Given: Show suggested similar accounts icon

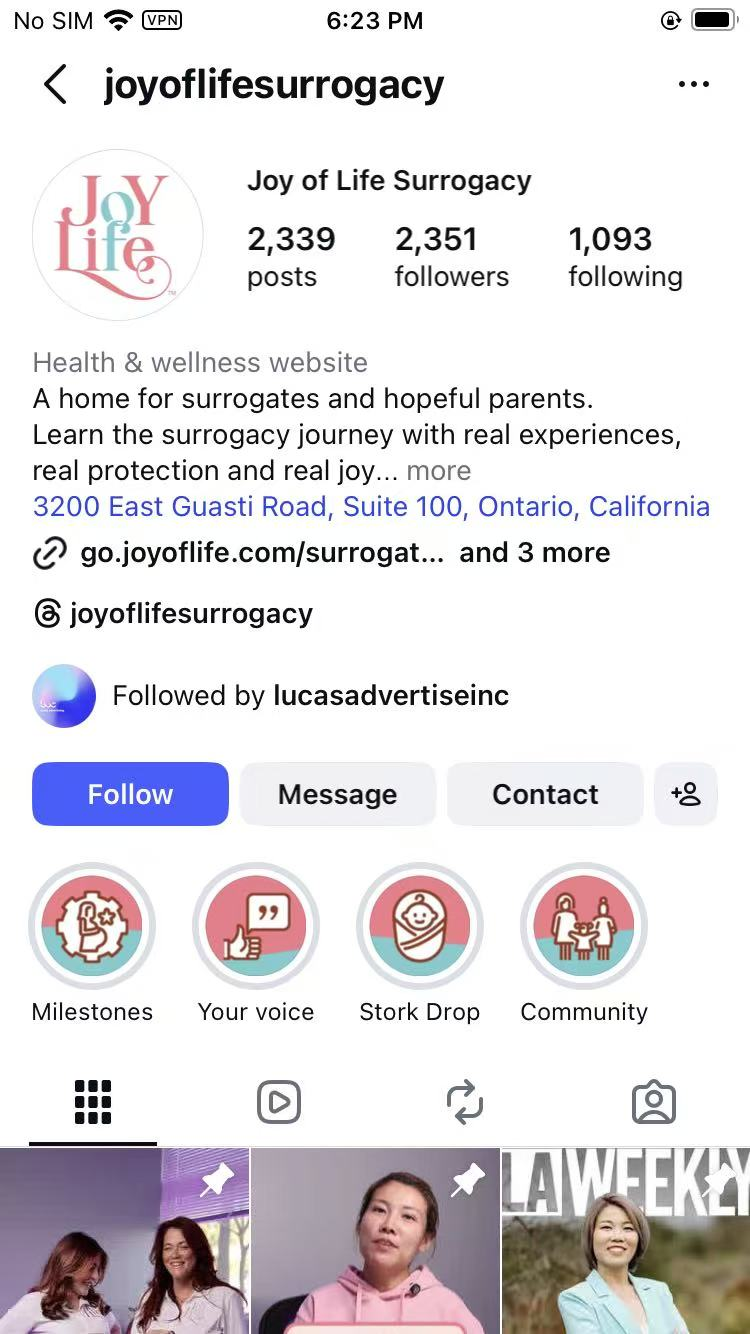Looking at the screenshot, I should click(686, 794).
